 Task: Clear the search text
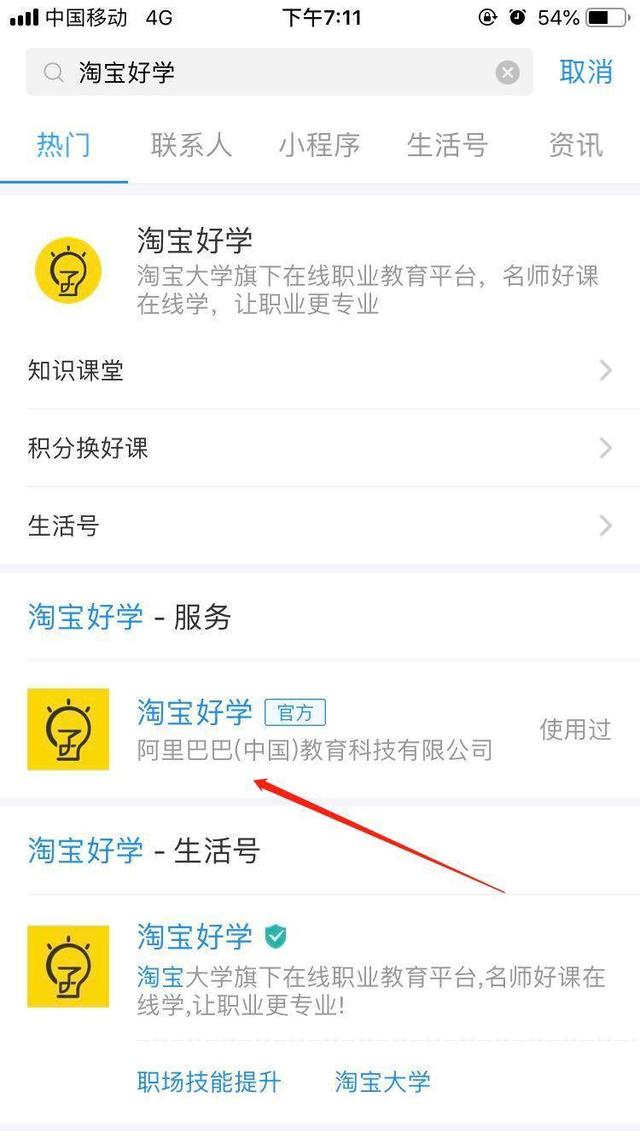click(x=508, y=72)
